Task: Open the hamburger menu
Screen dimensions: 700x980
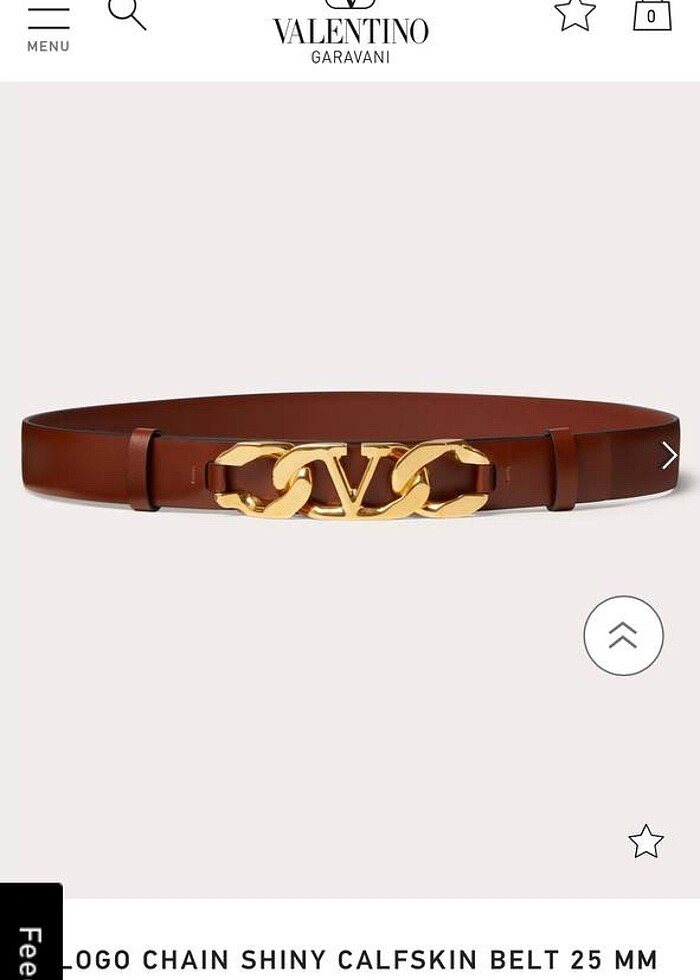Action: [48, 27]
